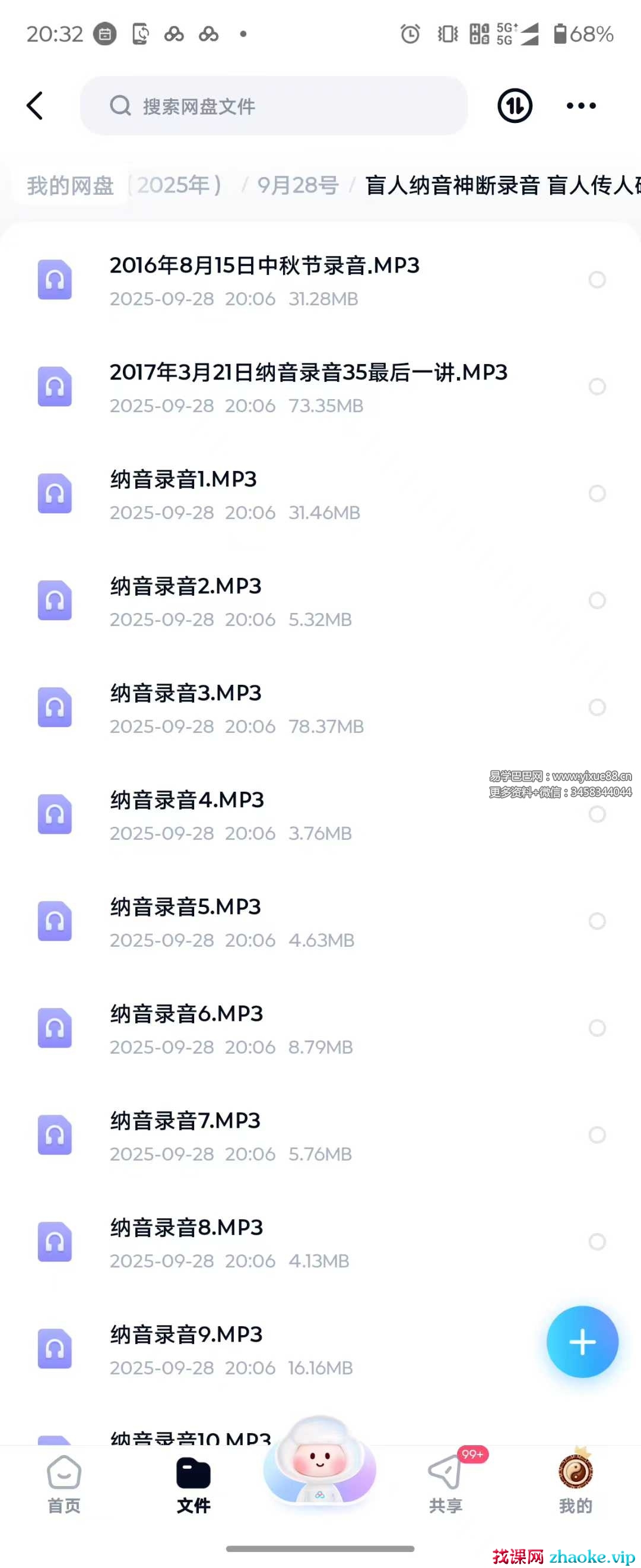Mark 纳音录音7.MP3 with its selection circle

click(x=597, y=1134)
